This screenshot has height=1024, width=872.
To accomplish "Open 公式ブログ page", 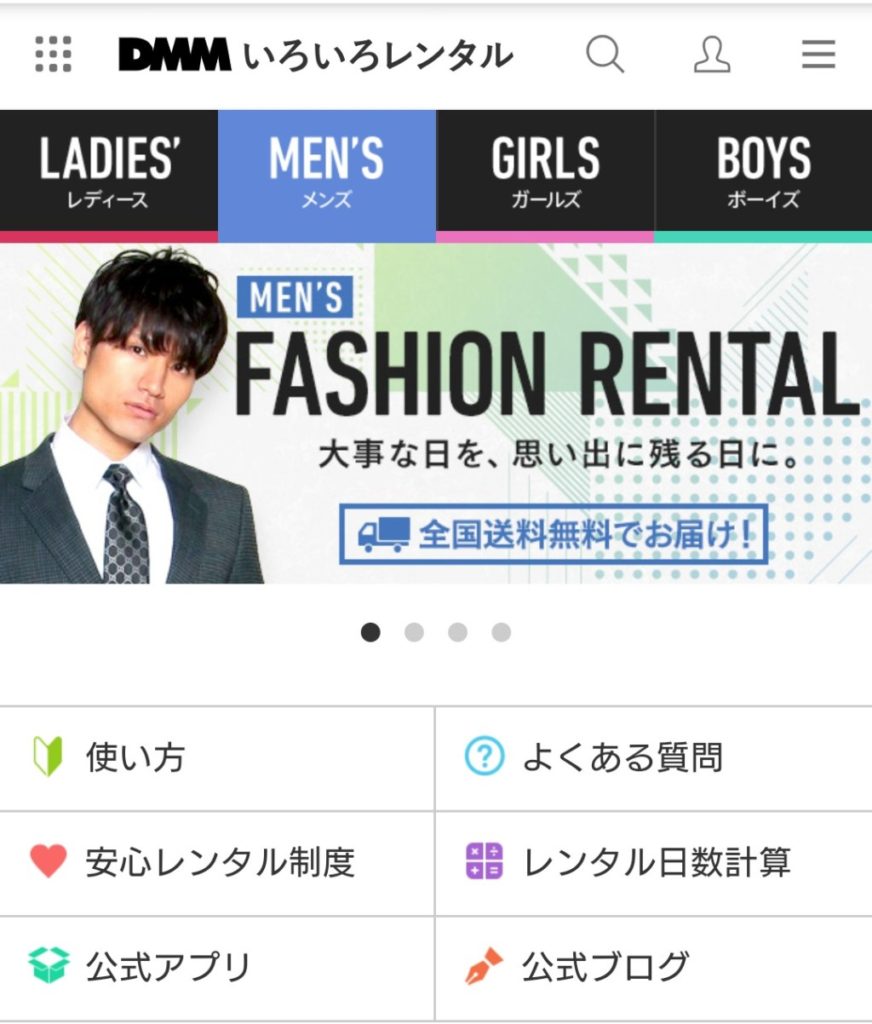I will tap(652, 967).
